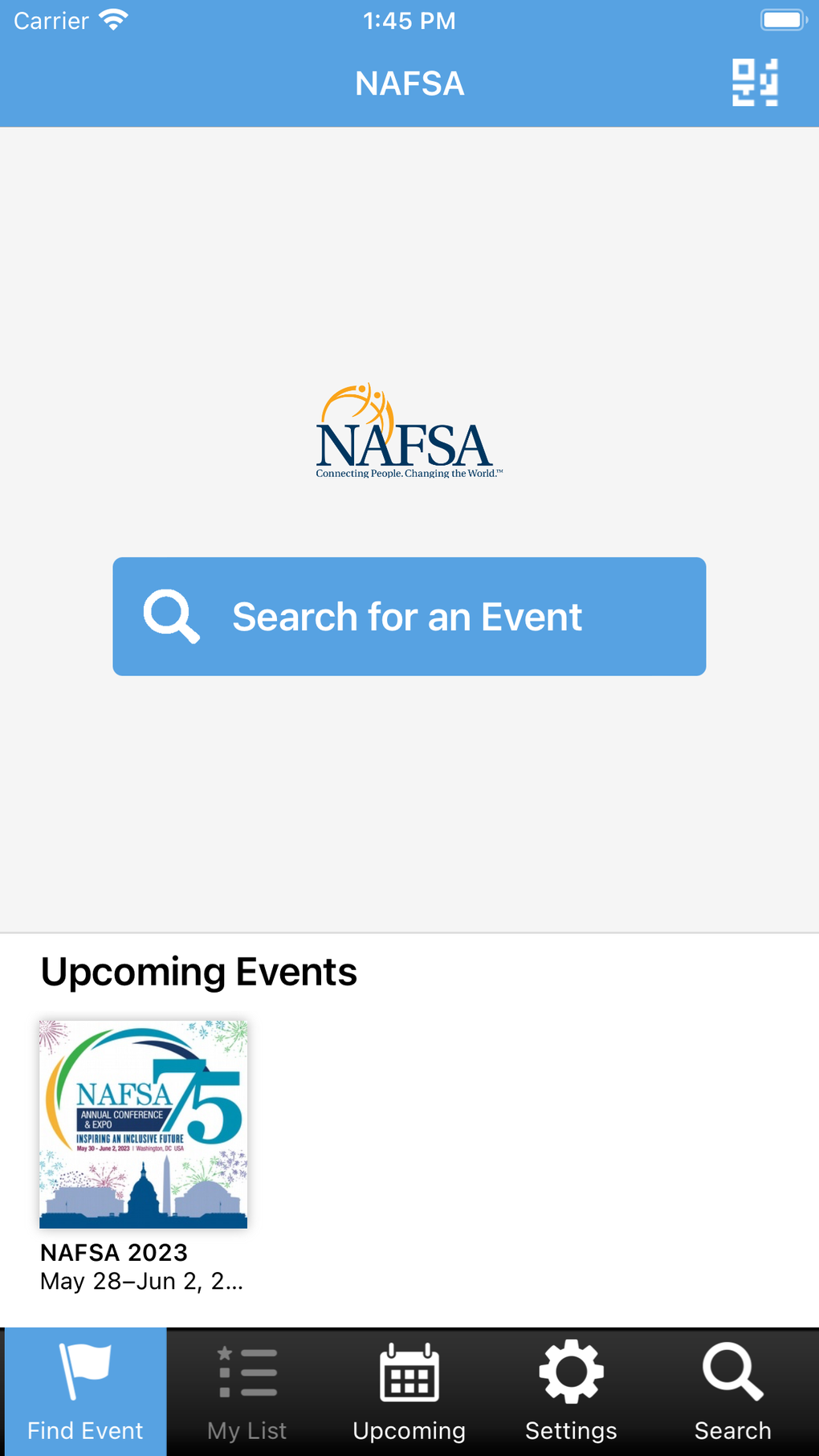Tap Search for an Event button
This screenshot has height=1456, width=819.
pos(409,616)
